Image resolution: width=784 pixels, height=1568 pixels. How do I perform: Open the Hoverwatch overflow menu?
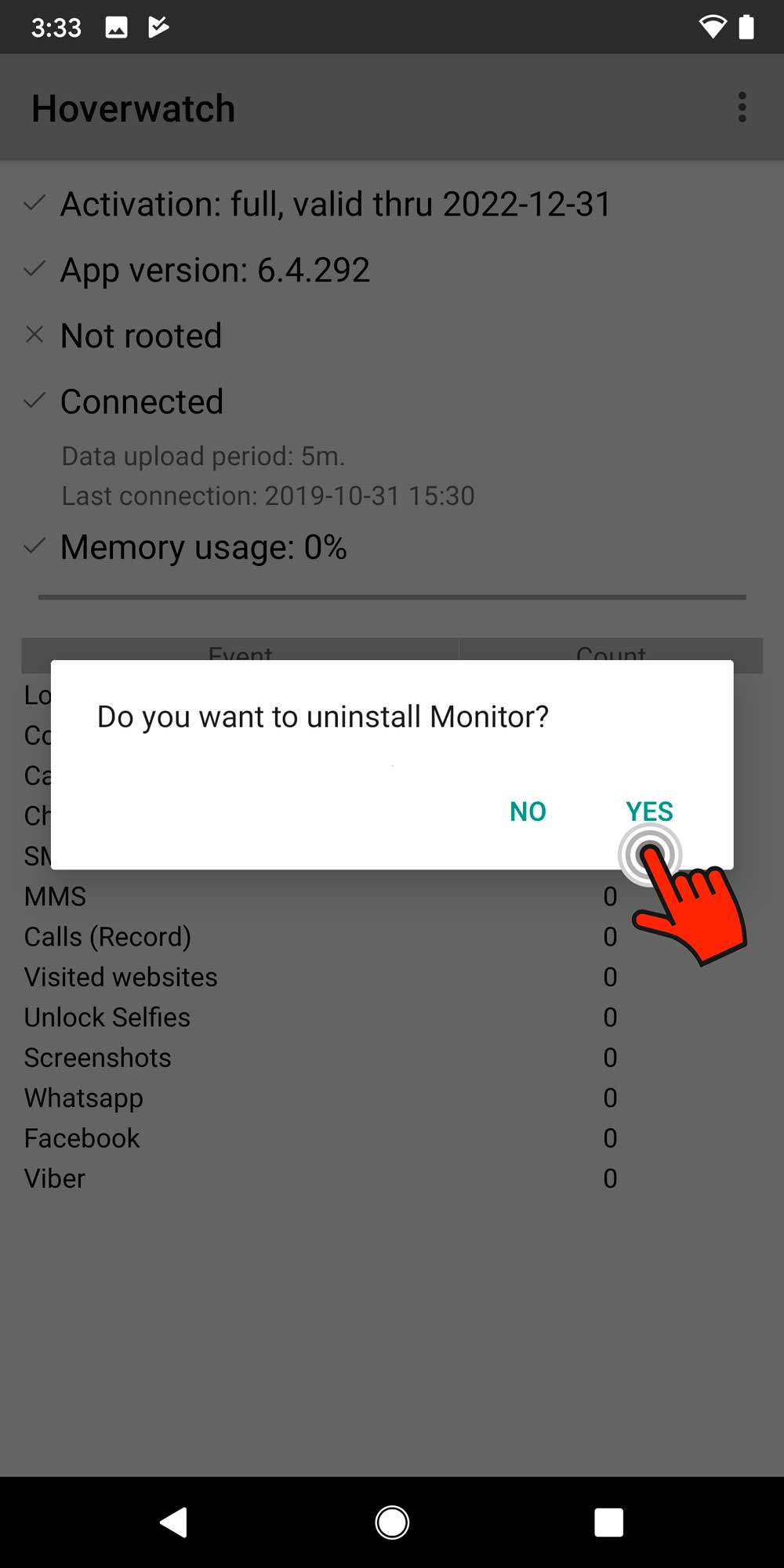(742, 107)
